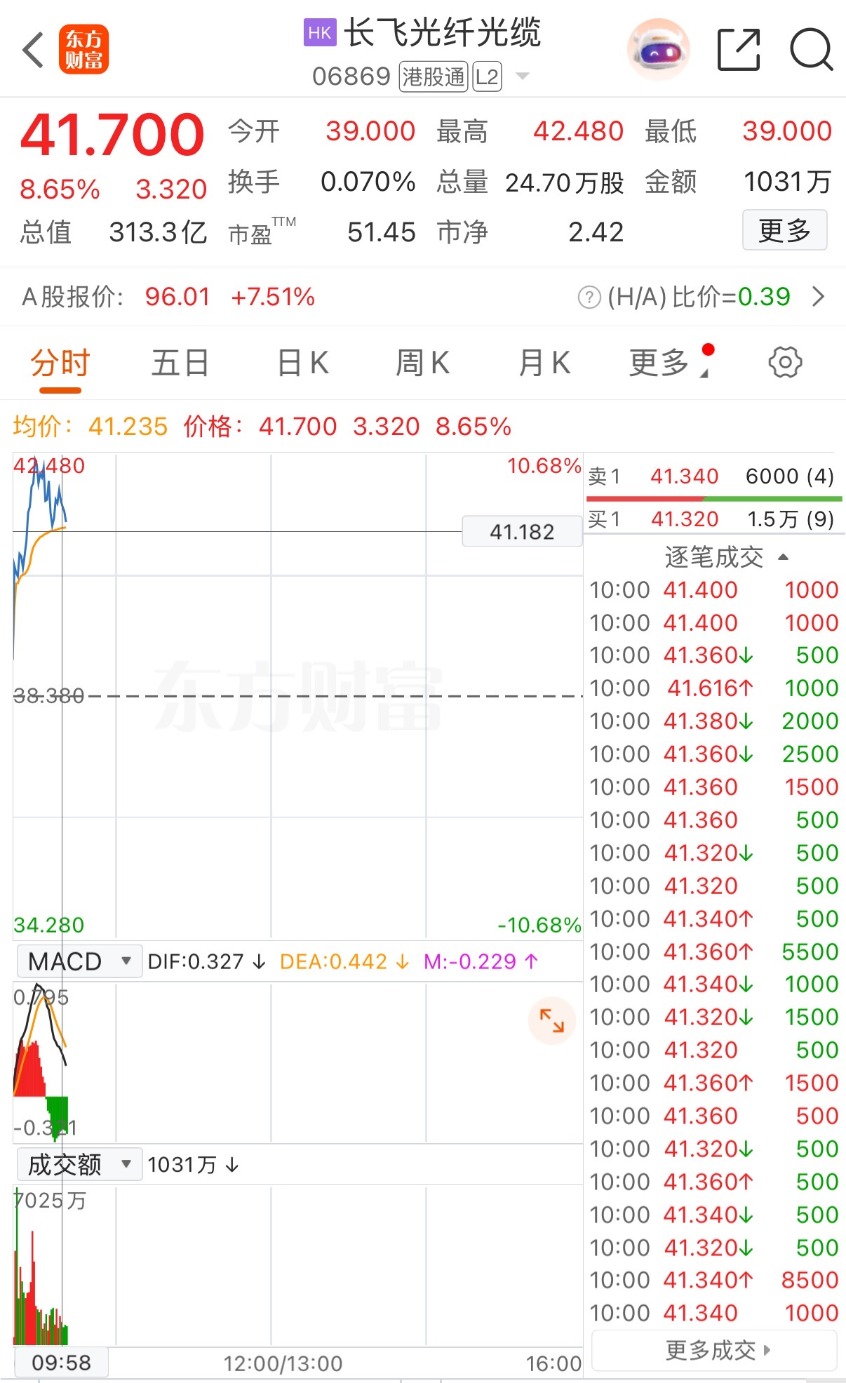Open stock search
The image size is (846, 1383).
coord(811,49)
